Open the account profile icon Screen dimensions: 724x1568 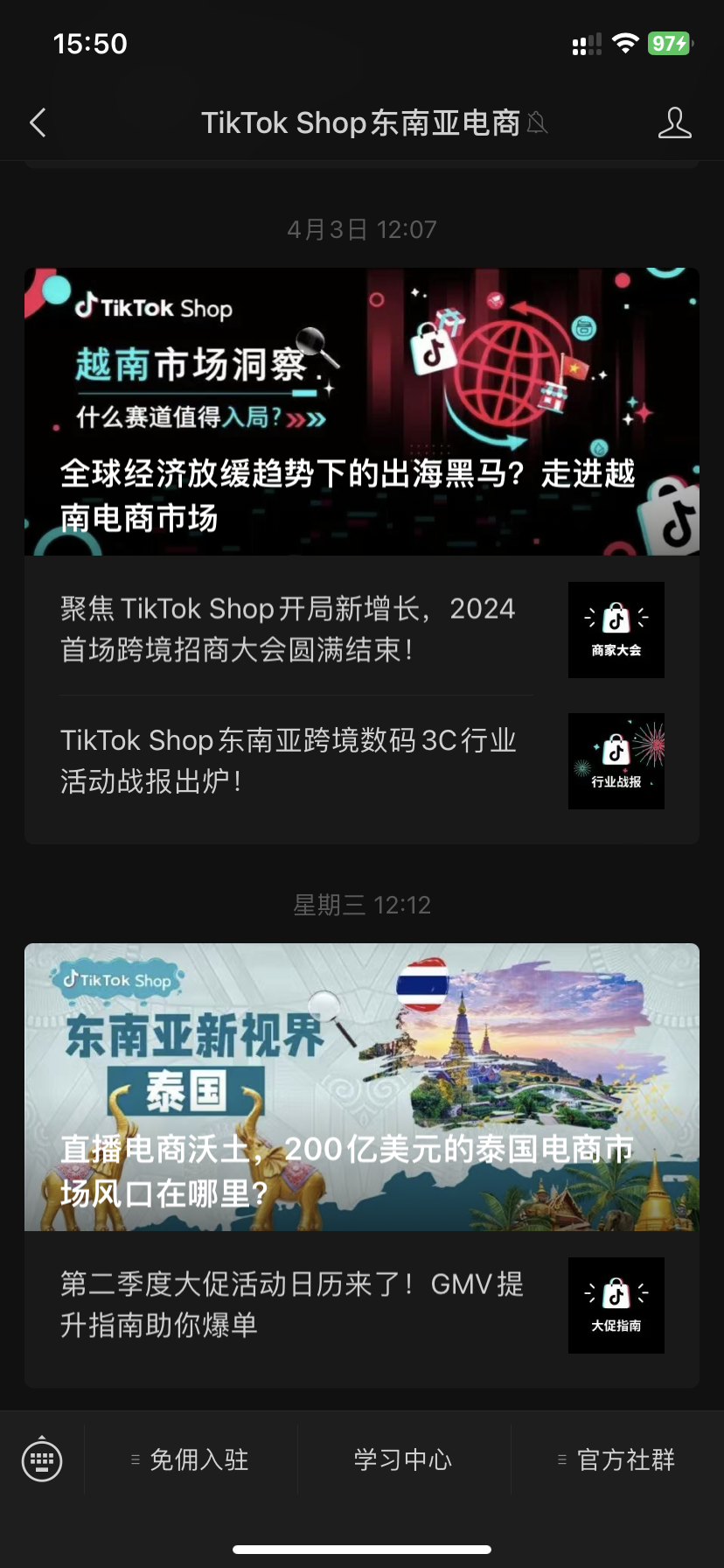pos(674,123)
